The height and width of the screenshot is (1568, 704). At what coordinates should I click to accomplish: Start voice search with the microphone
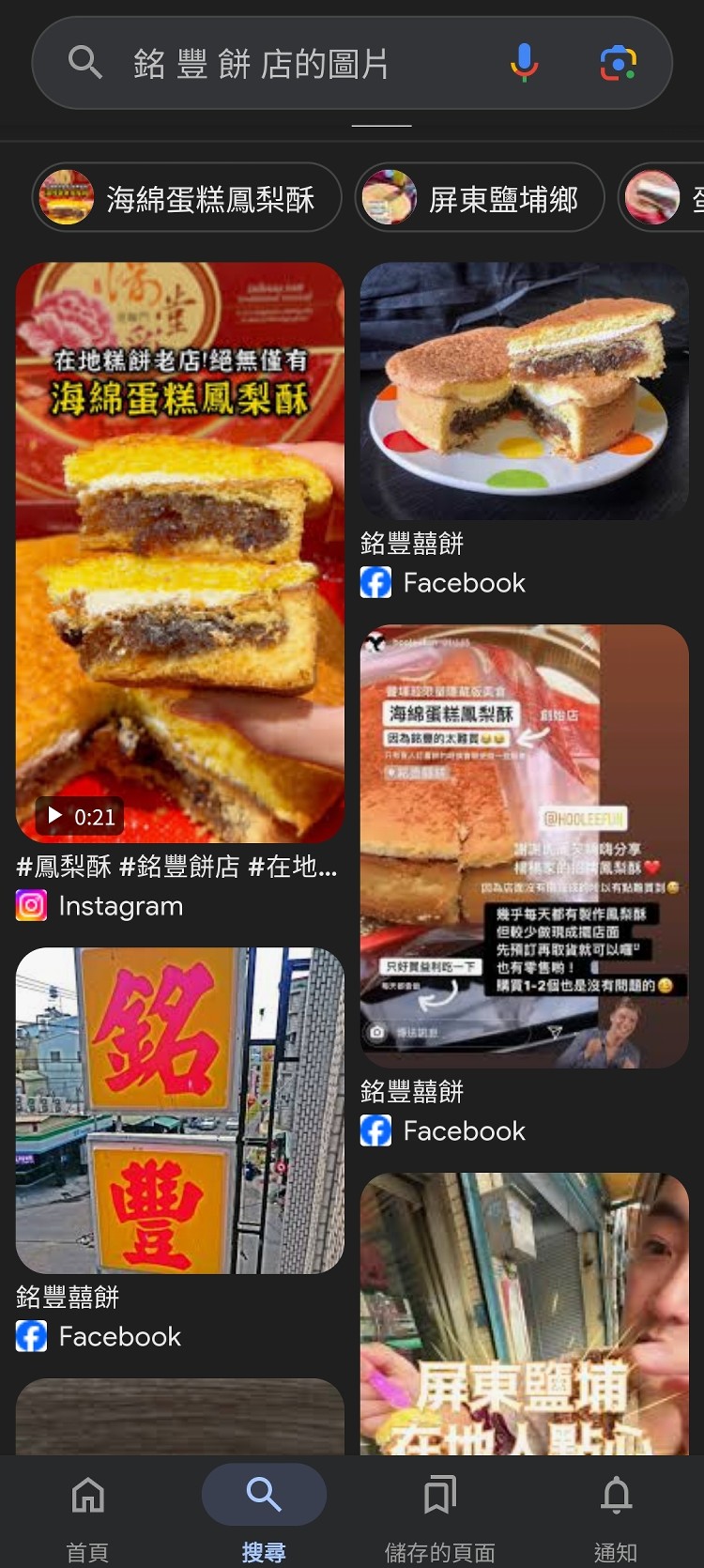525,63
